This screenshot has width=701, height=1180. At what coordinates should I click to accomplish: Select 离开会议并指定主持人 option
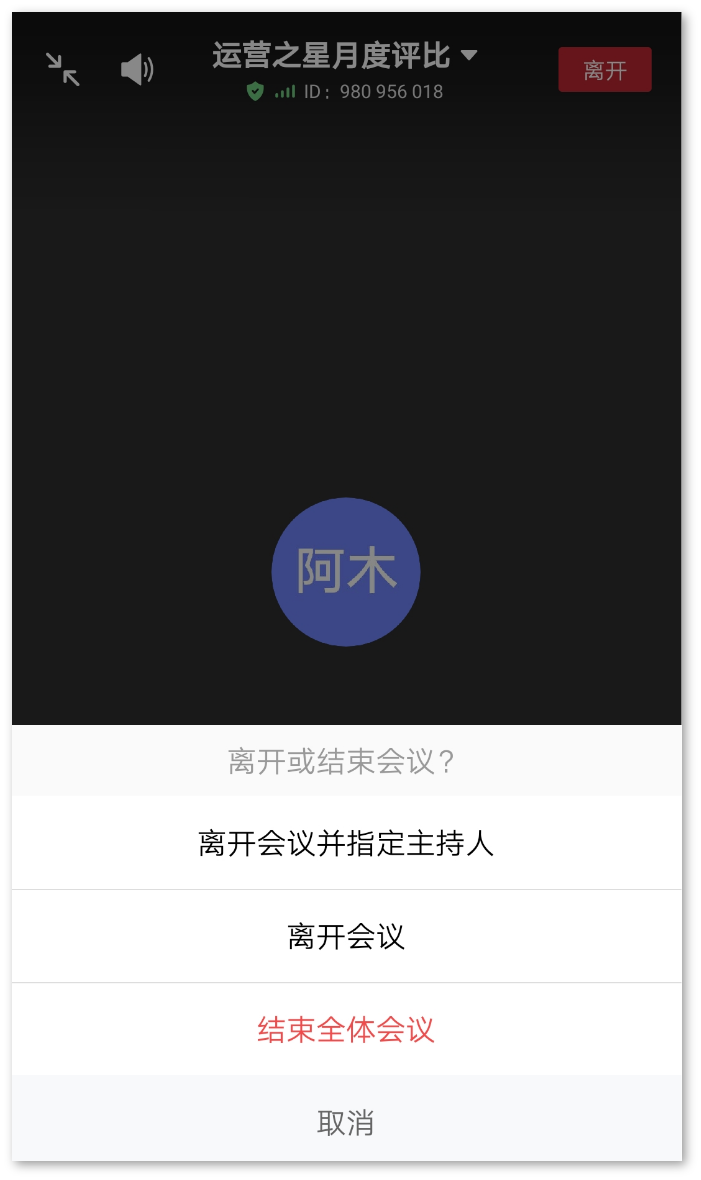[346, 843]
